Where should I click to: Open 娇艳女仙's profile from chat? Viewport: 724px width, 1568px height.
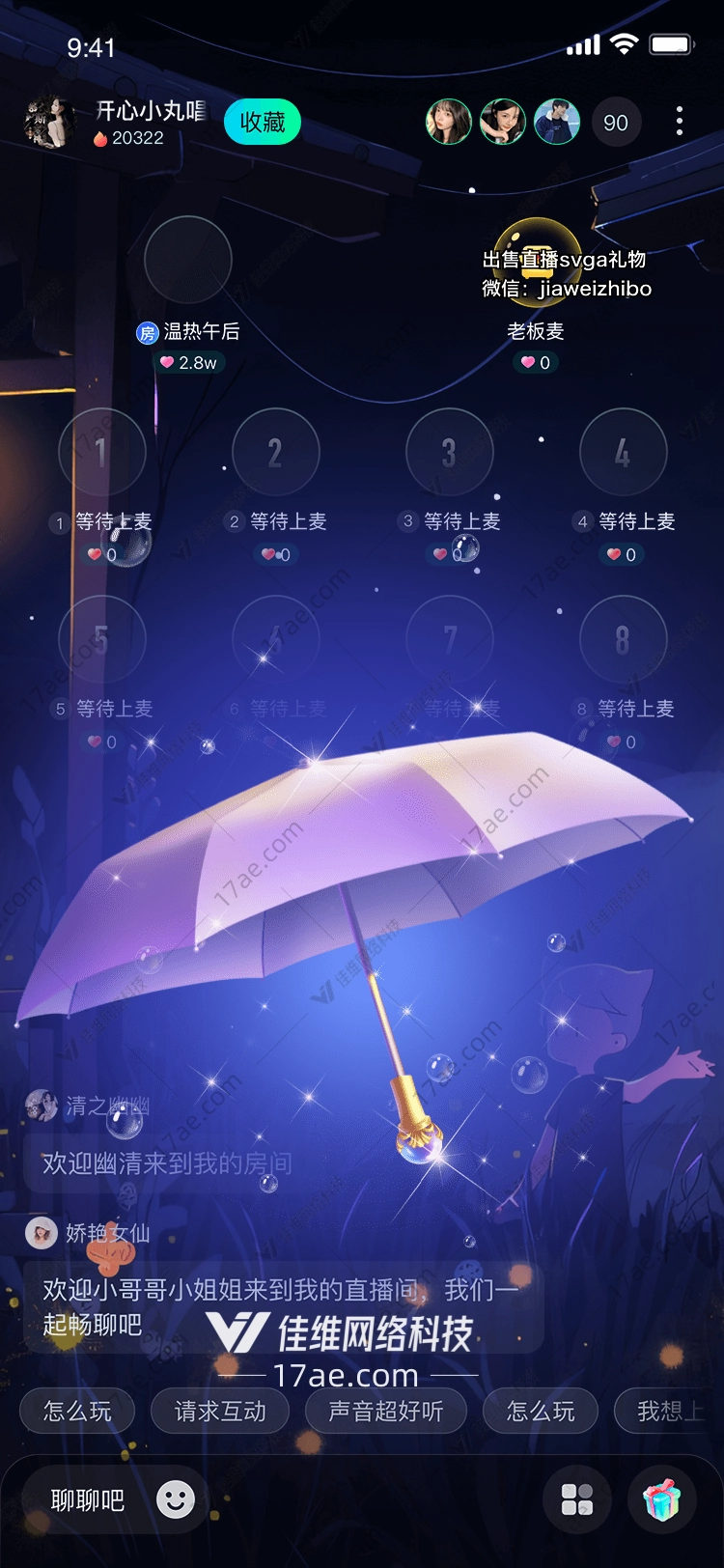pyautogui.click(x=42, y=1233)
